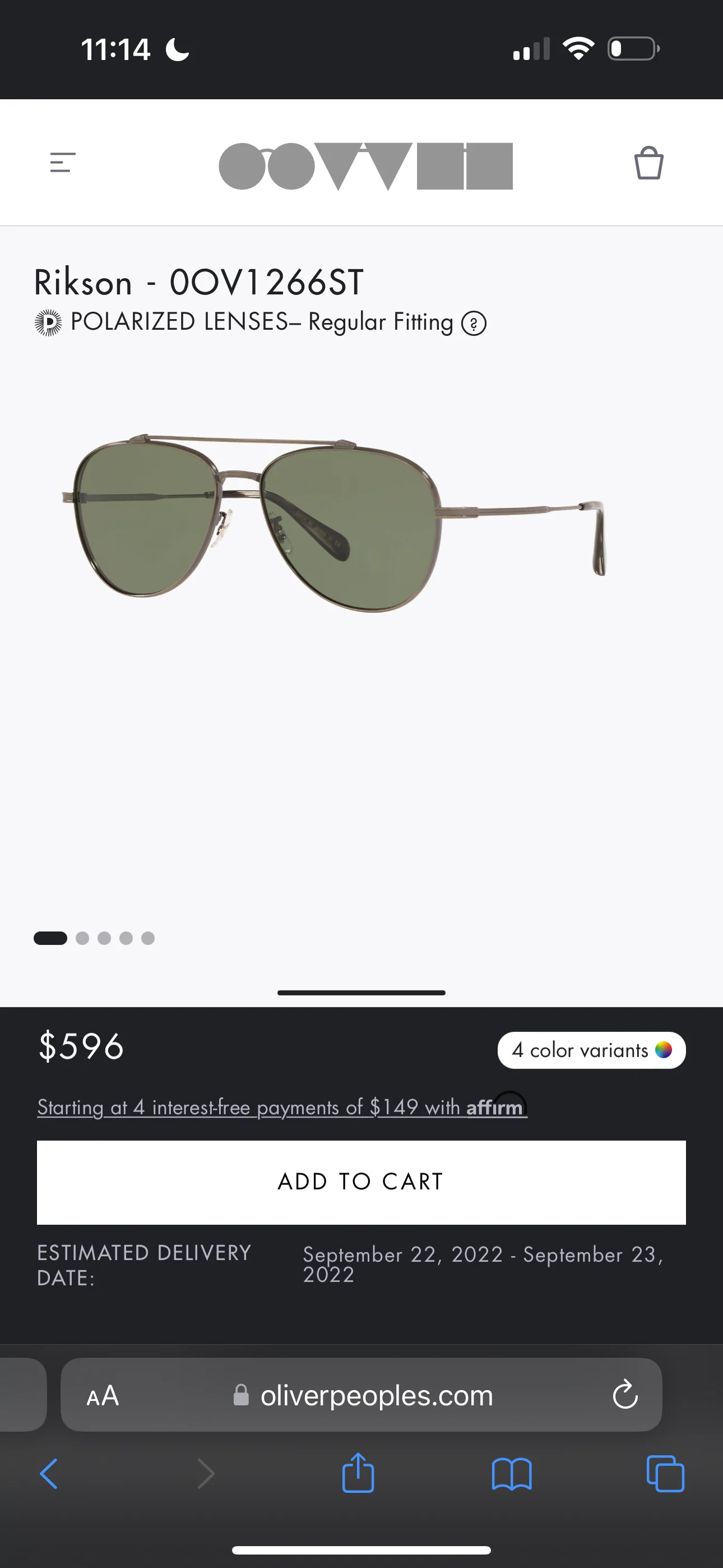Add the Rikson sunglasses to cart

pyautogui.click(x=361, y=1182)
